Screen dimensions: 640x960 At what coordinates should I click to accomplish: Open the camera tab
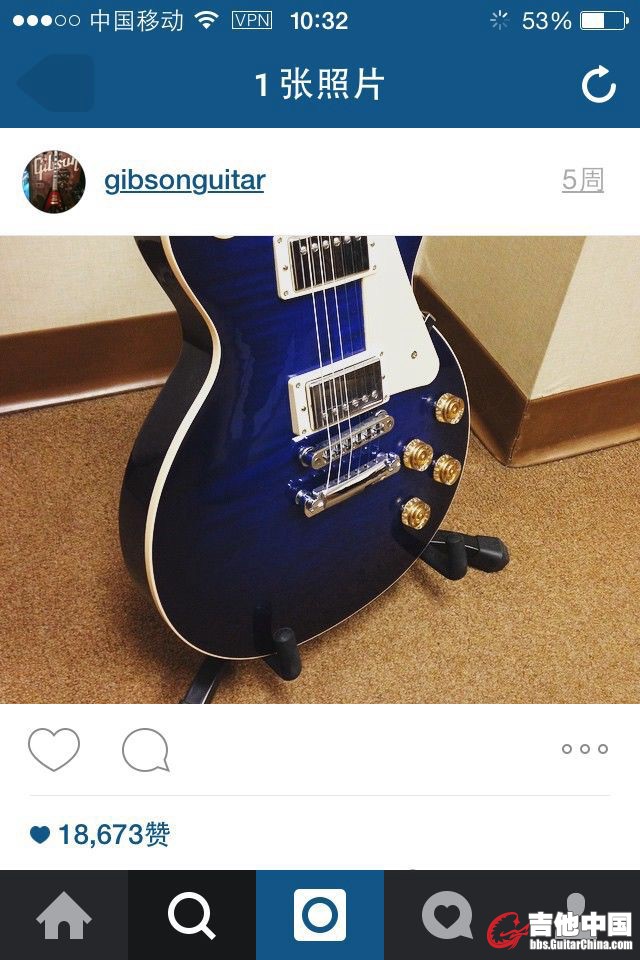[320, 915]
